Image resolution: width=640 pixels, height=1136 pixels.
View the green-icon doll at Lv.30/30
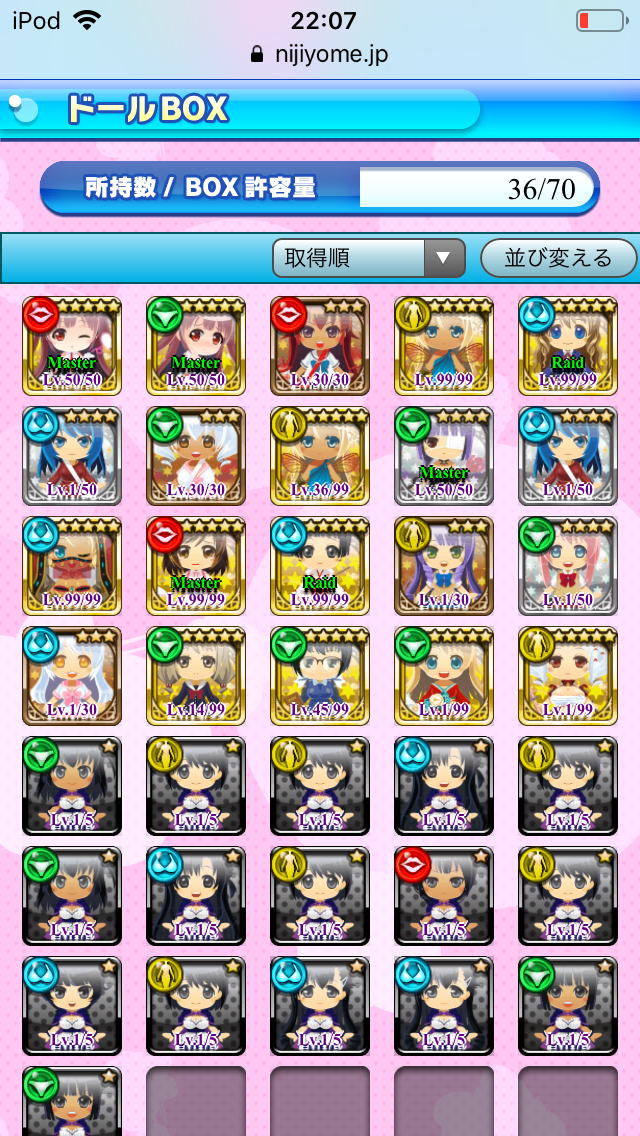[x=196, y=455]
